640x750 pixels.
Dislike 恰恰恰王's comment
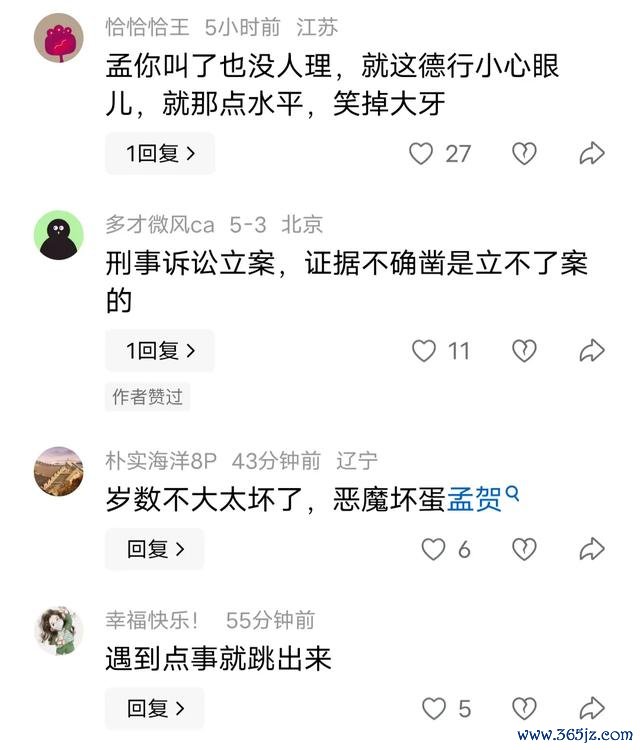tap(524, 153)
